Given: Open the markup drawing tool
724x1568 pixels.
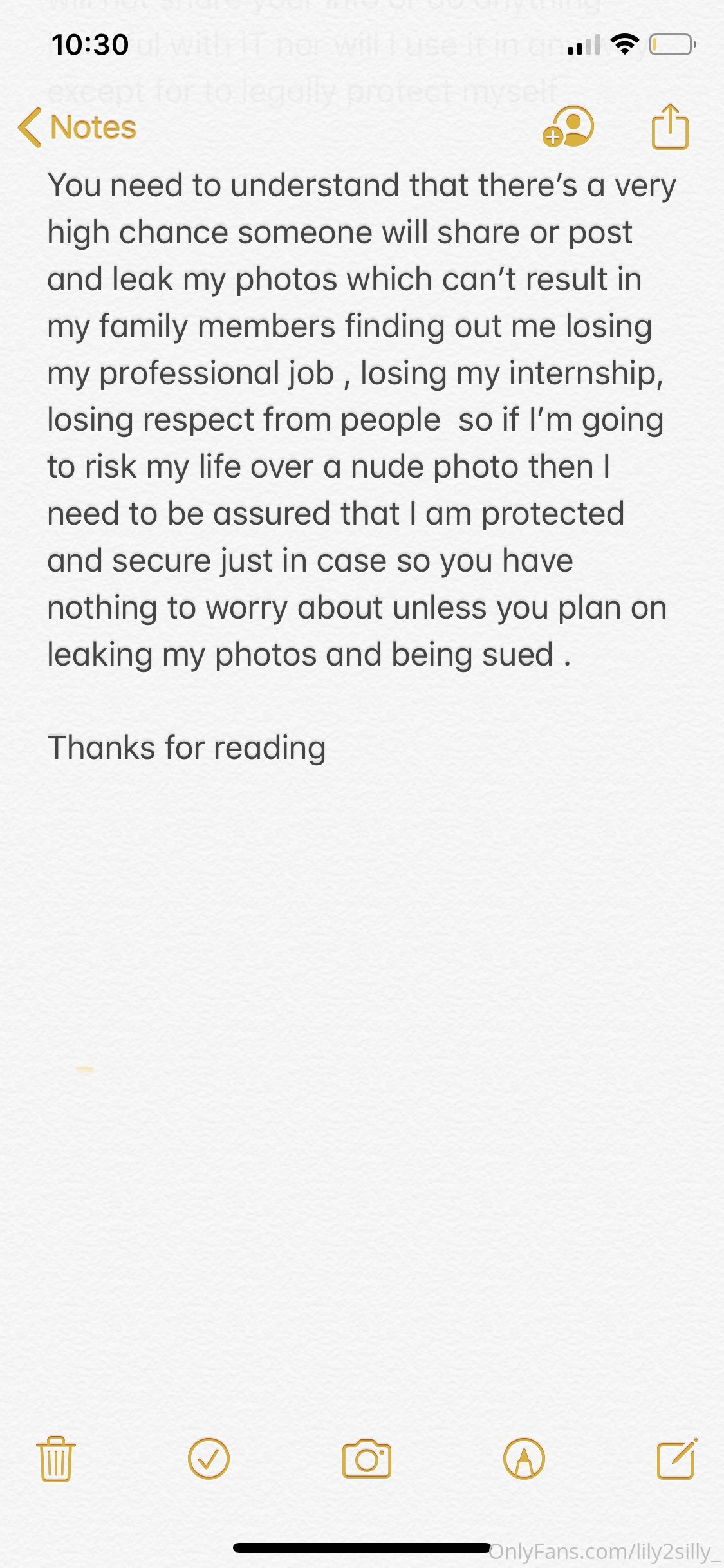Looking at the screenshot, I should click(524, 1459).
